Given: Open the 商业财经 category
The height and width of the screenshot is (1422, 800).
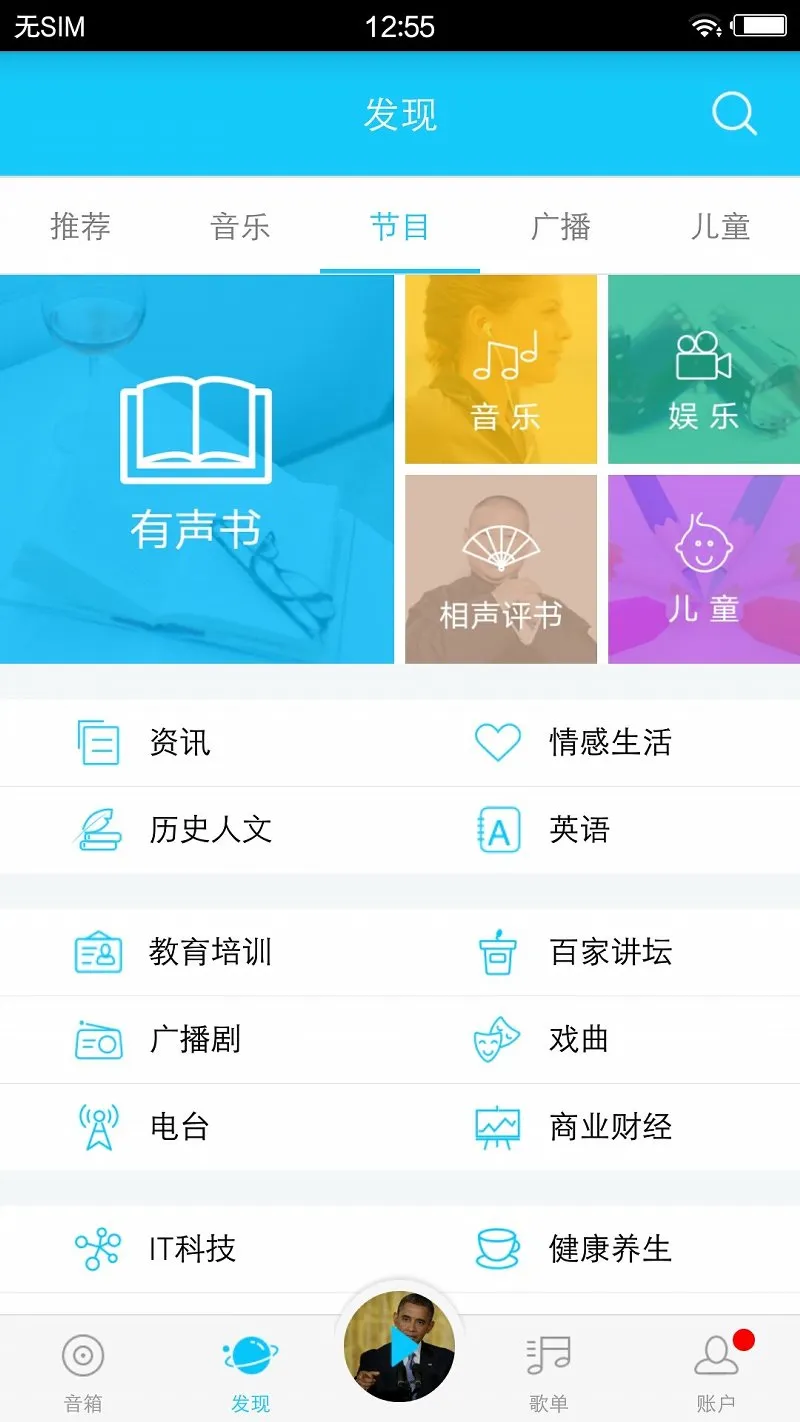Looking at the screenshot, I should [609, 1127].
